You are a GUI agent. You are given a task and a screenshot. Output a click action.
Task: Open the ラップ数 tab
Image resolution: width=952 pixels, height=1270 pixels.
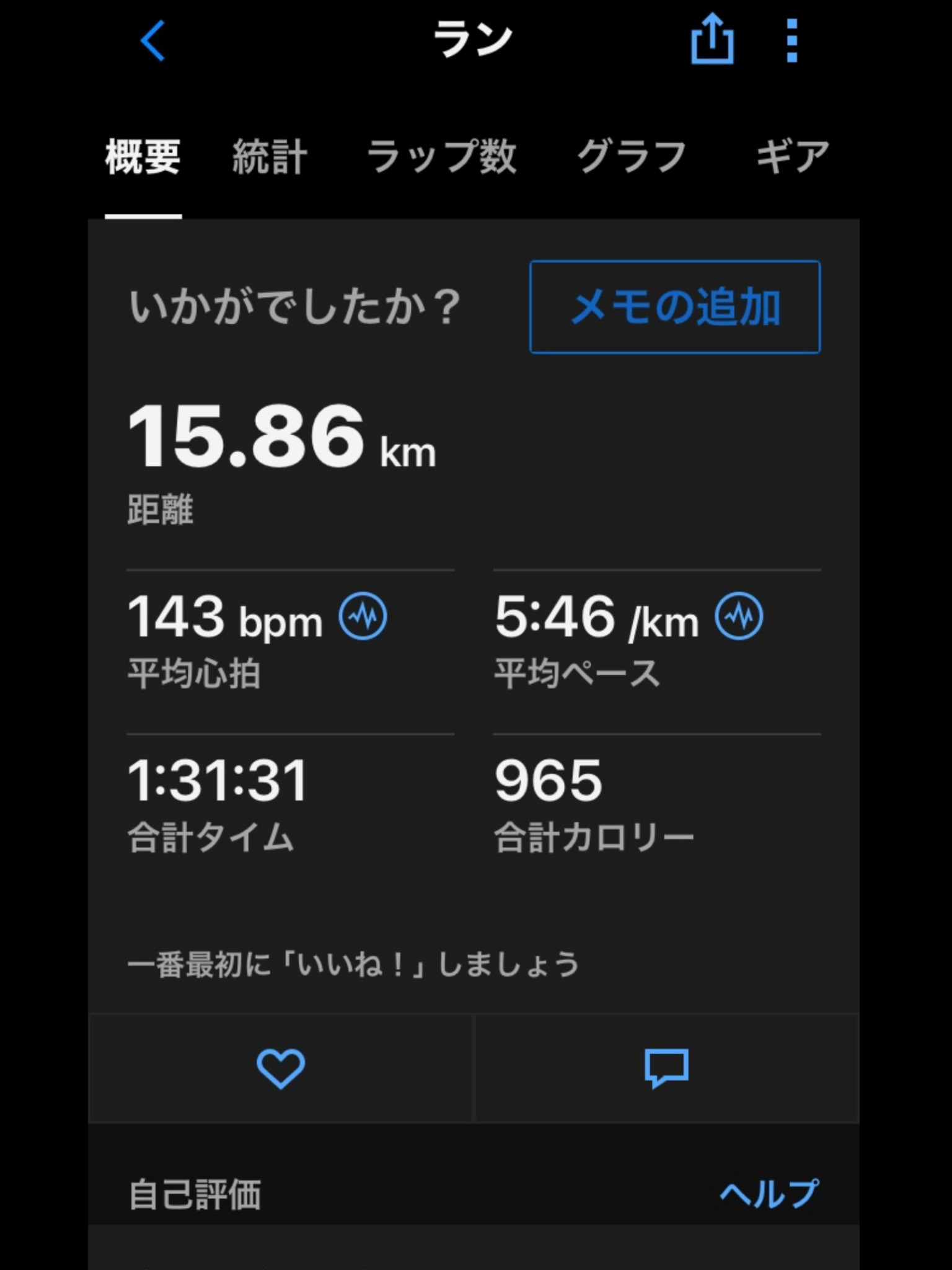(x=441, y=157)
